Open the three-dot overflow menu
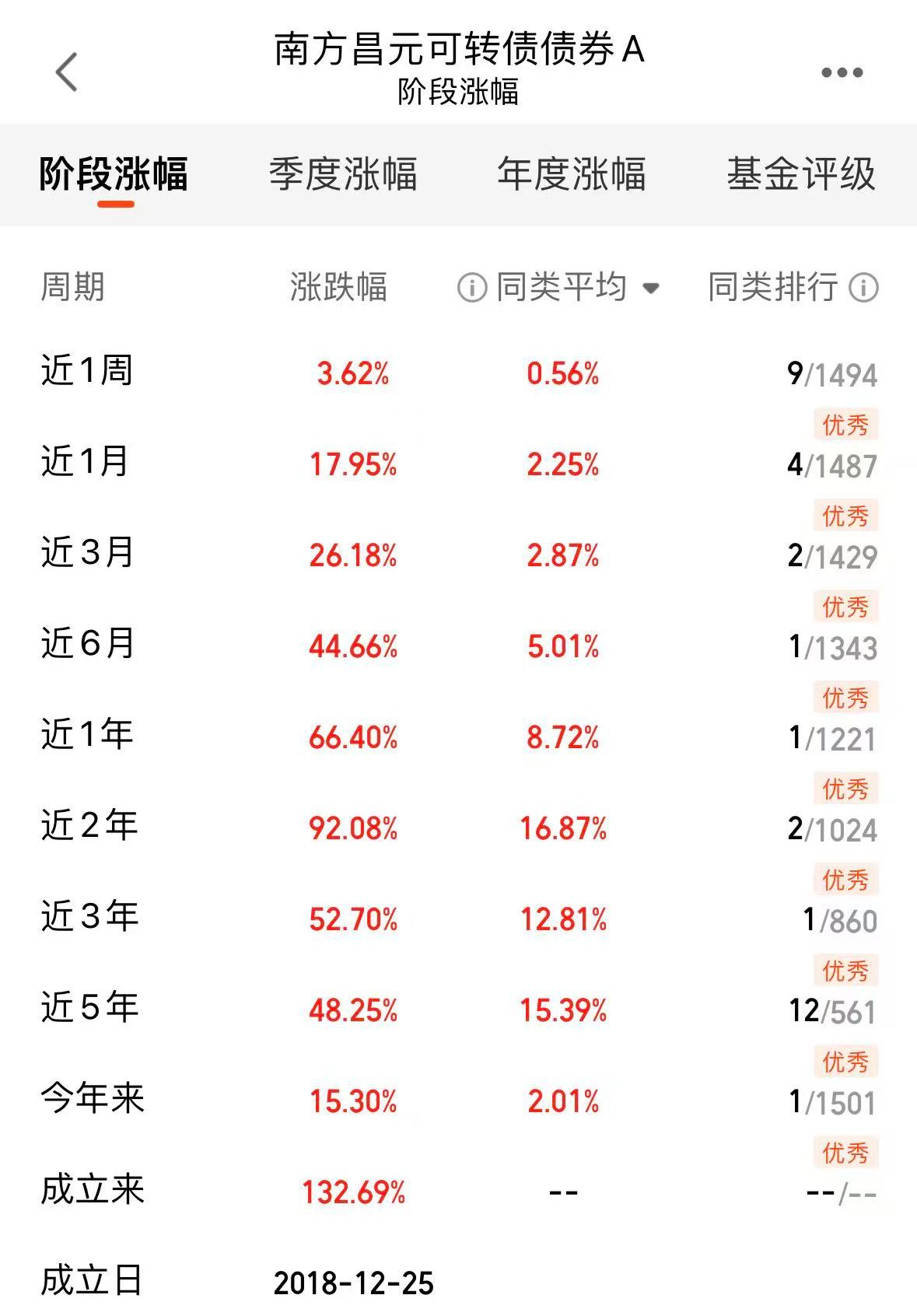The height and width of the screenshot is (1316, 917). [842, 72]
